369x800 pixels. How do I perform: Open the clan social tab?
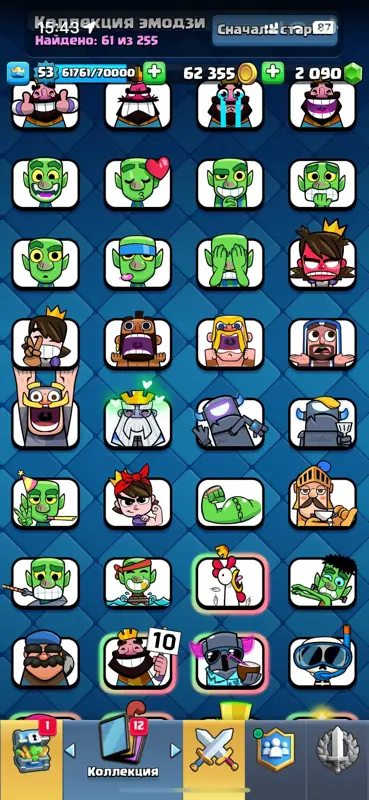point(275,752)
